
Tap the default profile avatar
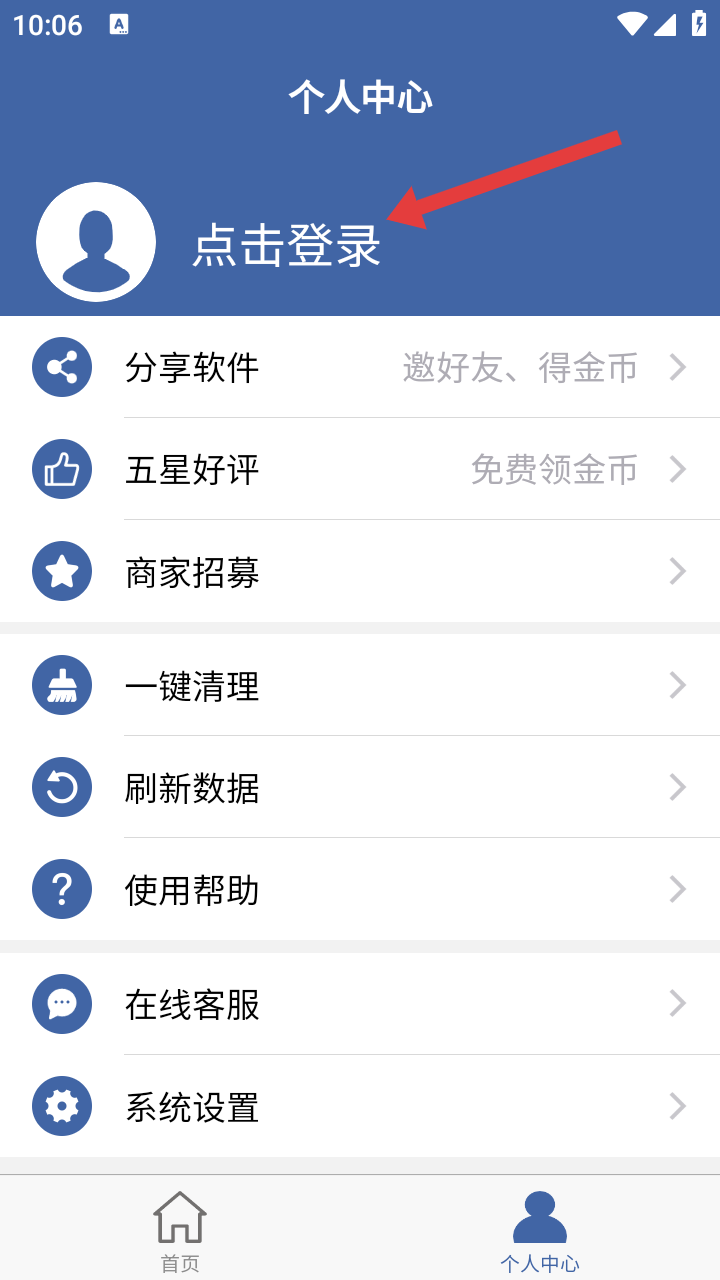96,242
